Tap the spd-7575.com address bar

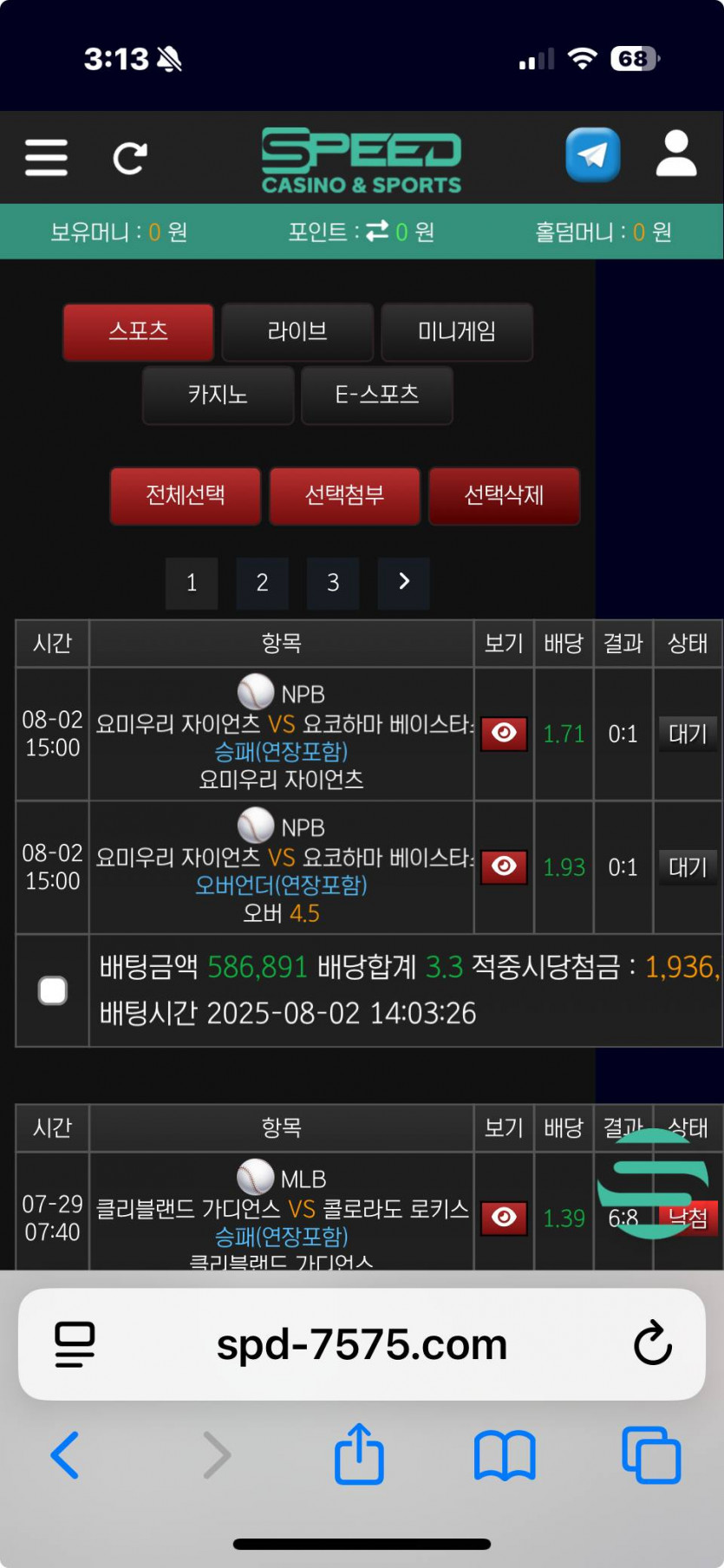[362, 1344]
